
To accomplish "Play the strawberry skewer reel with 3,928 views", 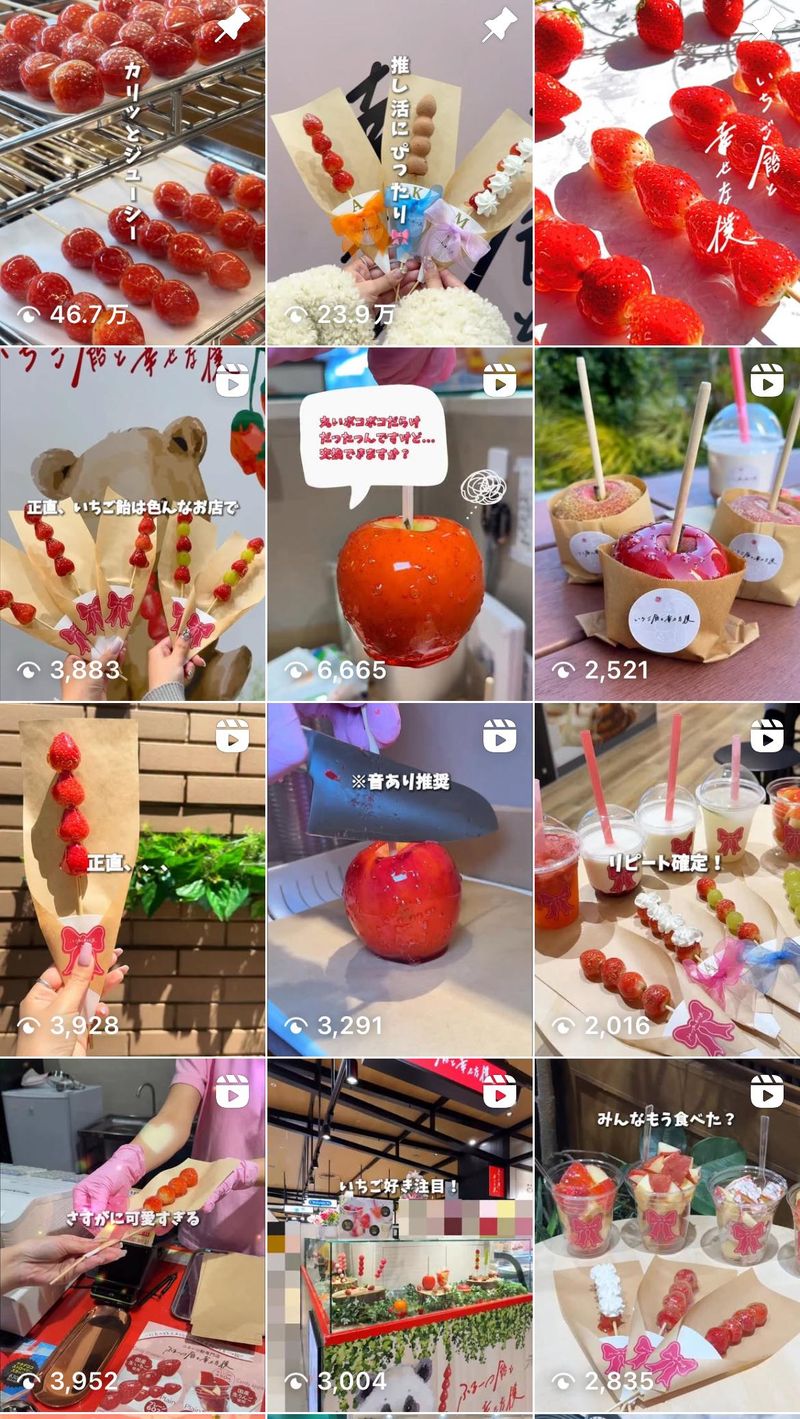I will coord(132,880).
